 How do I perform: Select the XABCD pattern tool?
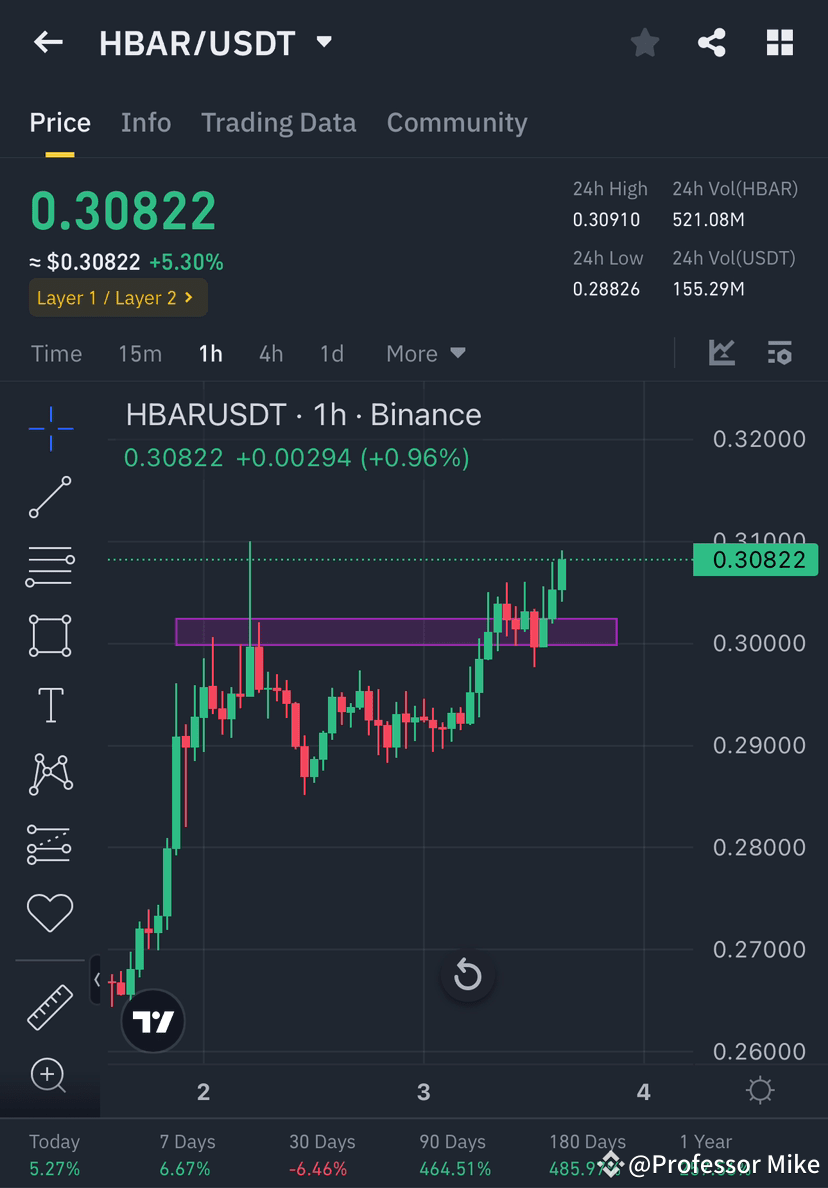(x=50, y=774)
